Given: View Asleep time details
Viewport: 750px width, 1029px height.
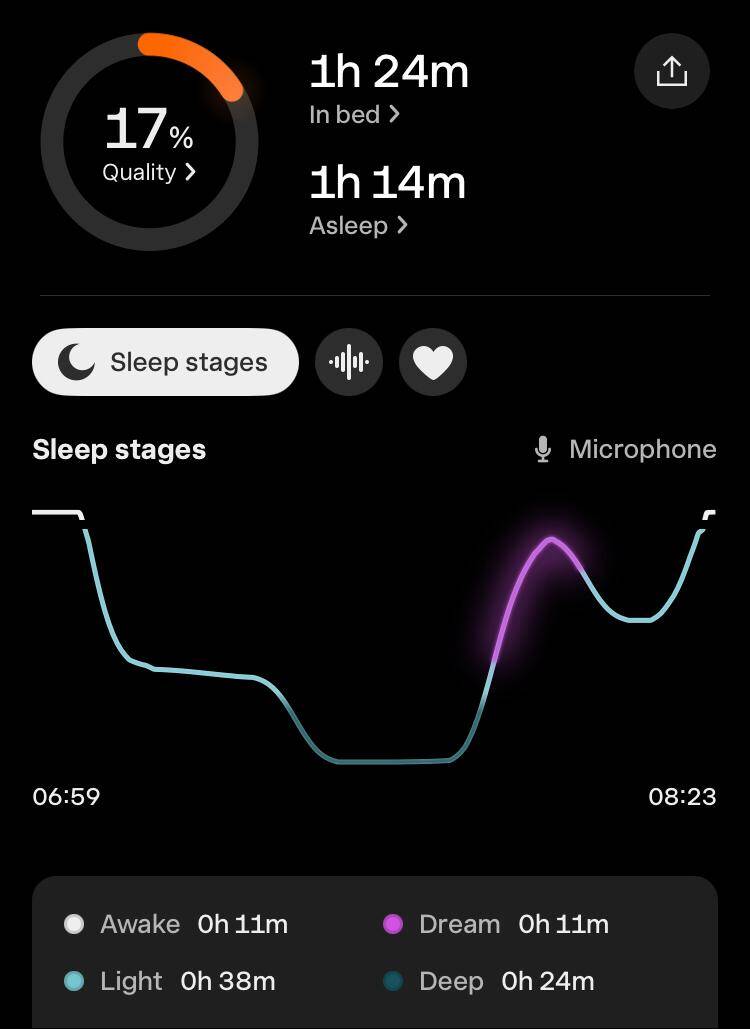Looking at the screenshot, I should click(358, 225).
